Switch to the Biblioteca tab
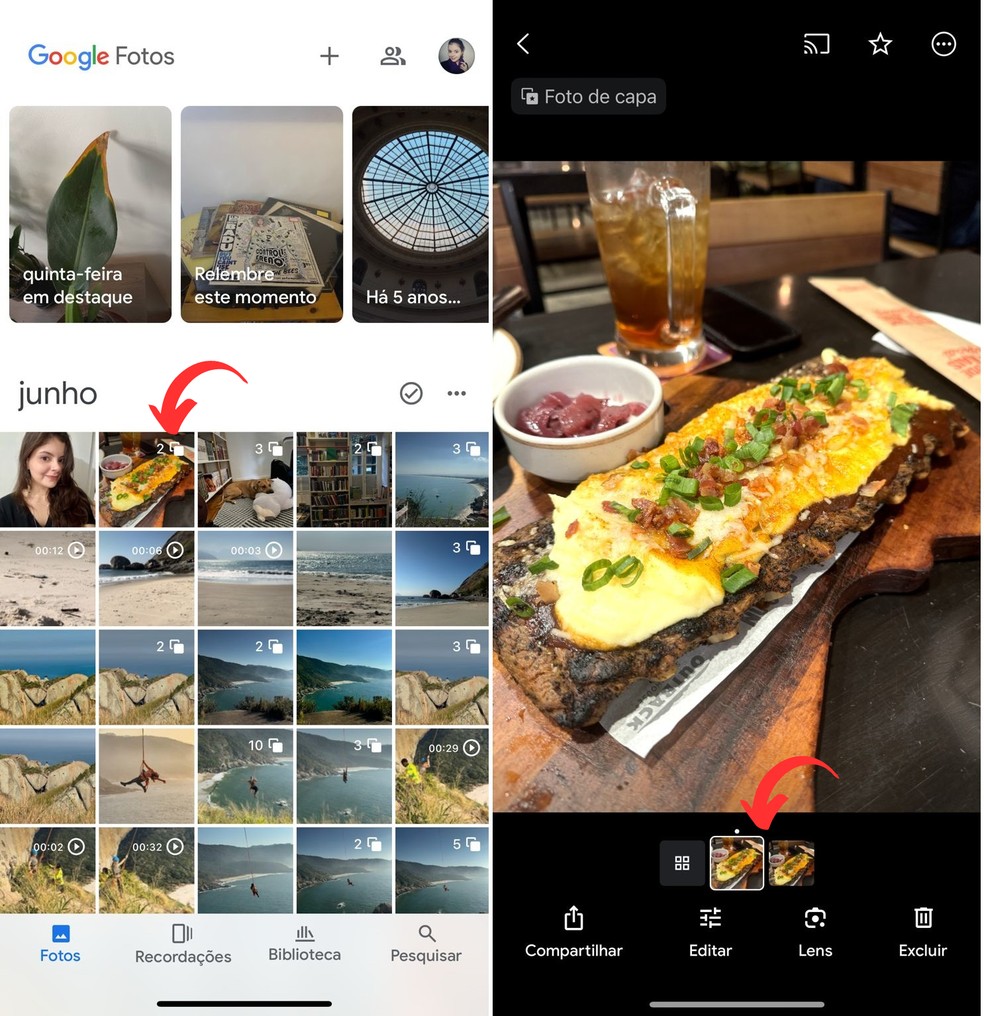Screen dimensions: 984x1016 [x=305, y=943]
